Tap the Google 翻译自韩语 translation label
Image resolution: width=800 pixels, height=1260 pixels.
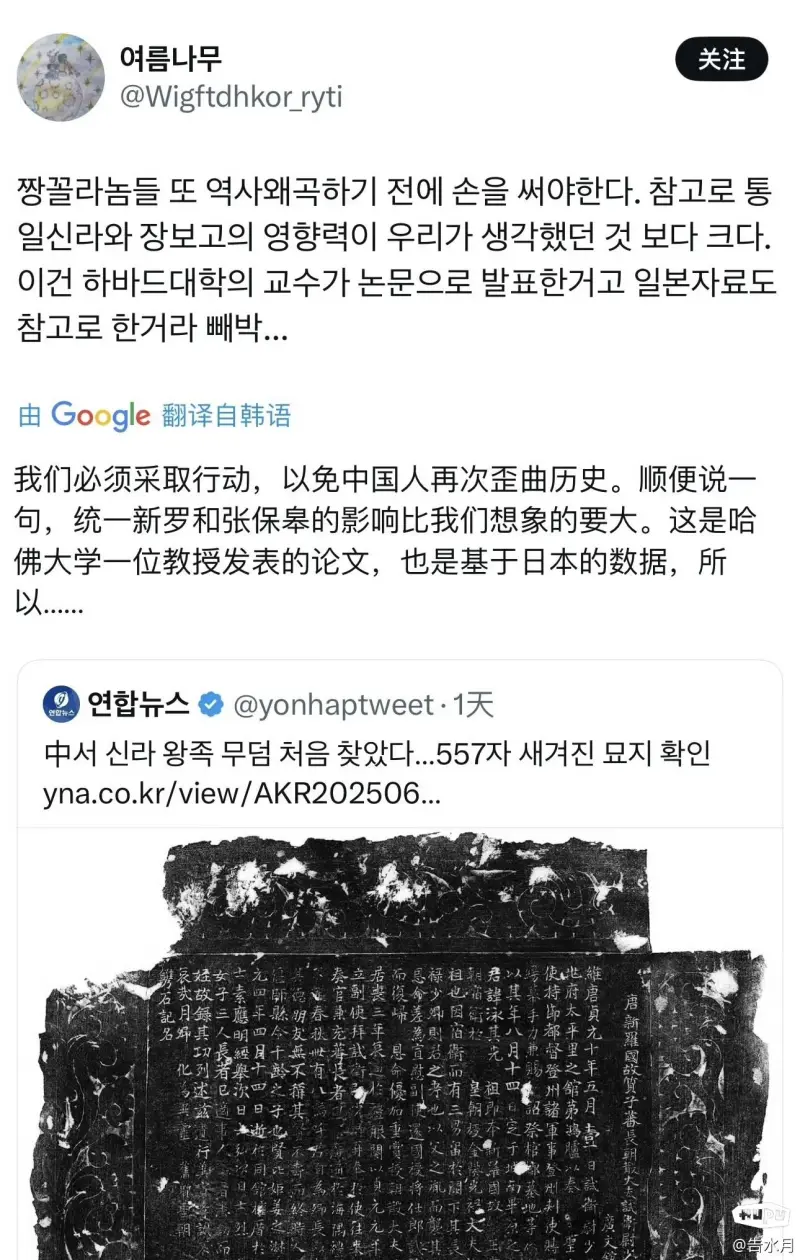[x=155, y=415]
